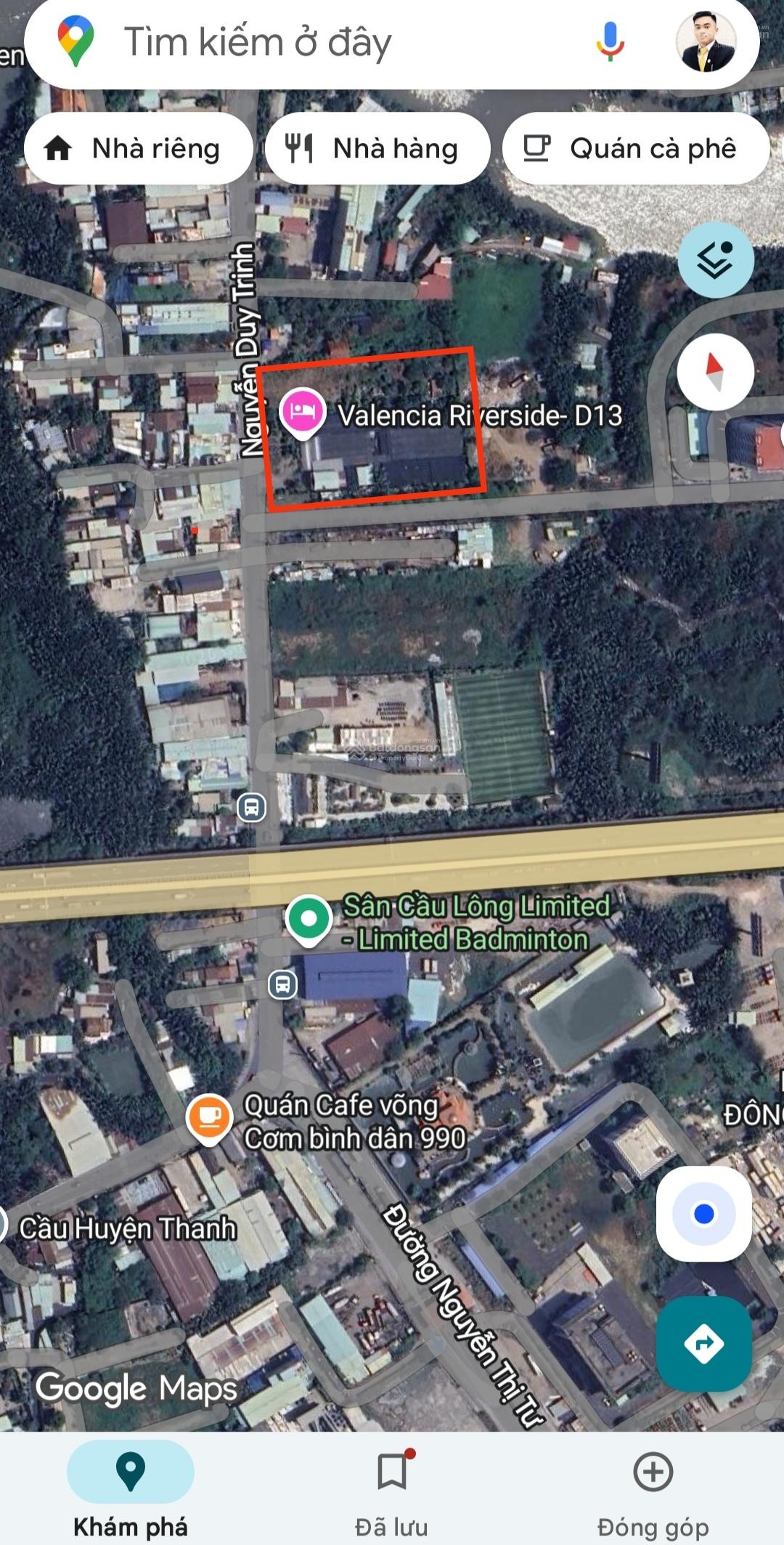784x1545 pixels.
Task: Choose the 'Quán cà phê' chip
Action: 635,149
